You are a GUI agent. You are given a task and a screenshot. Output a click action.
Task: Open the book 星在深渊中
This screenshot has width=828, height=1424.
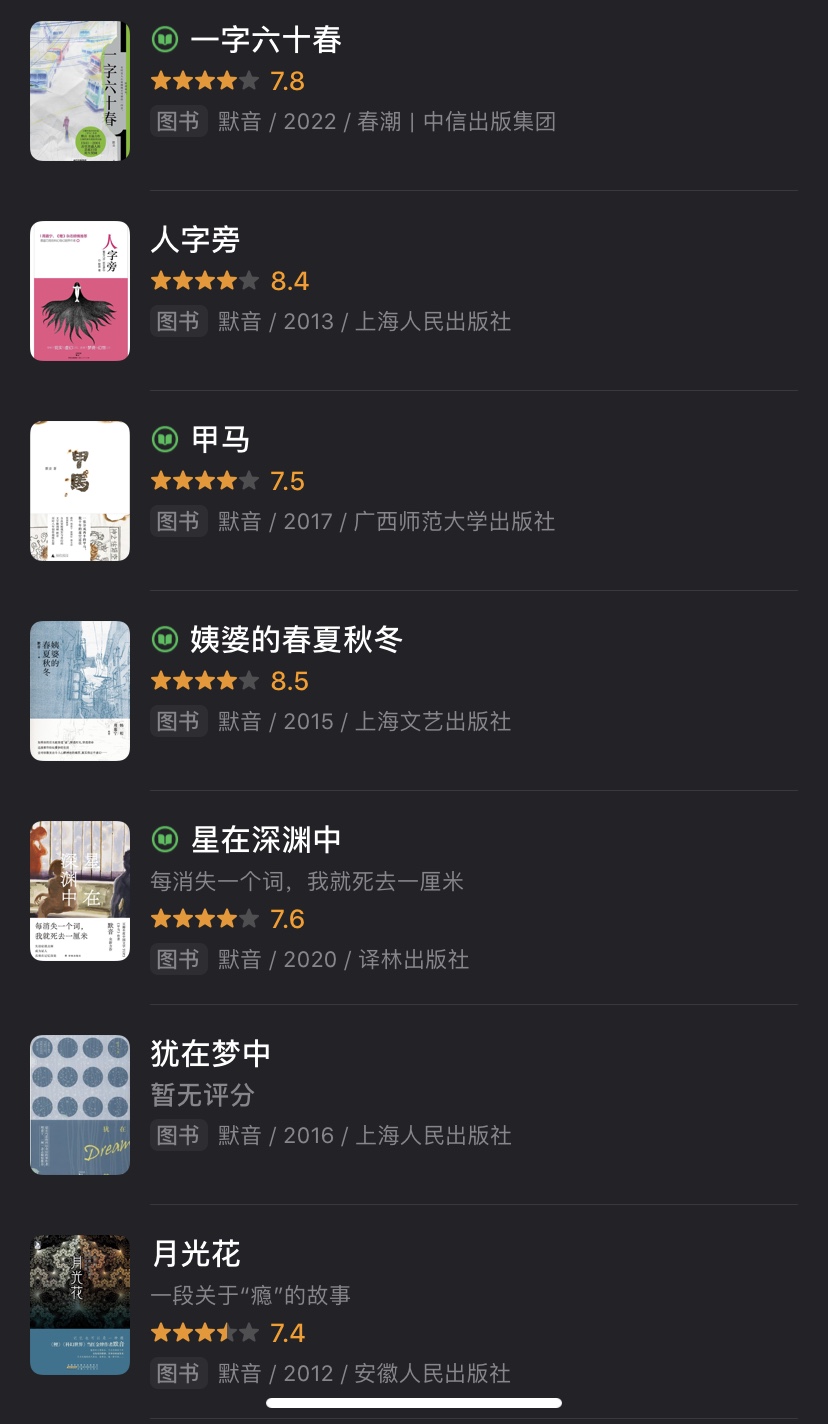(266, 840)
